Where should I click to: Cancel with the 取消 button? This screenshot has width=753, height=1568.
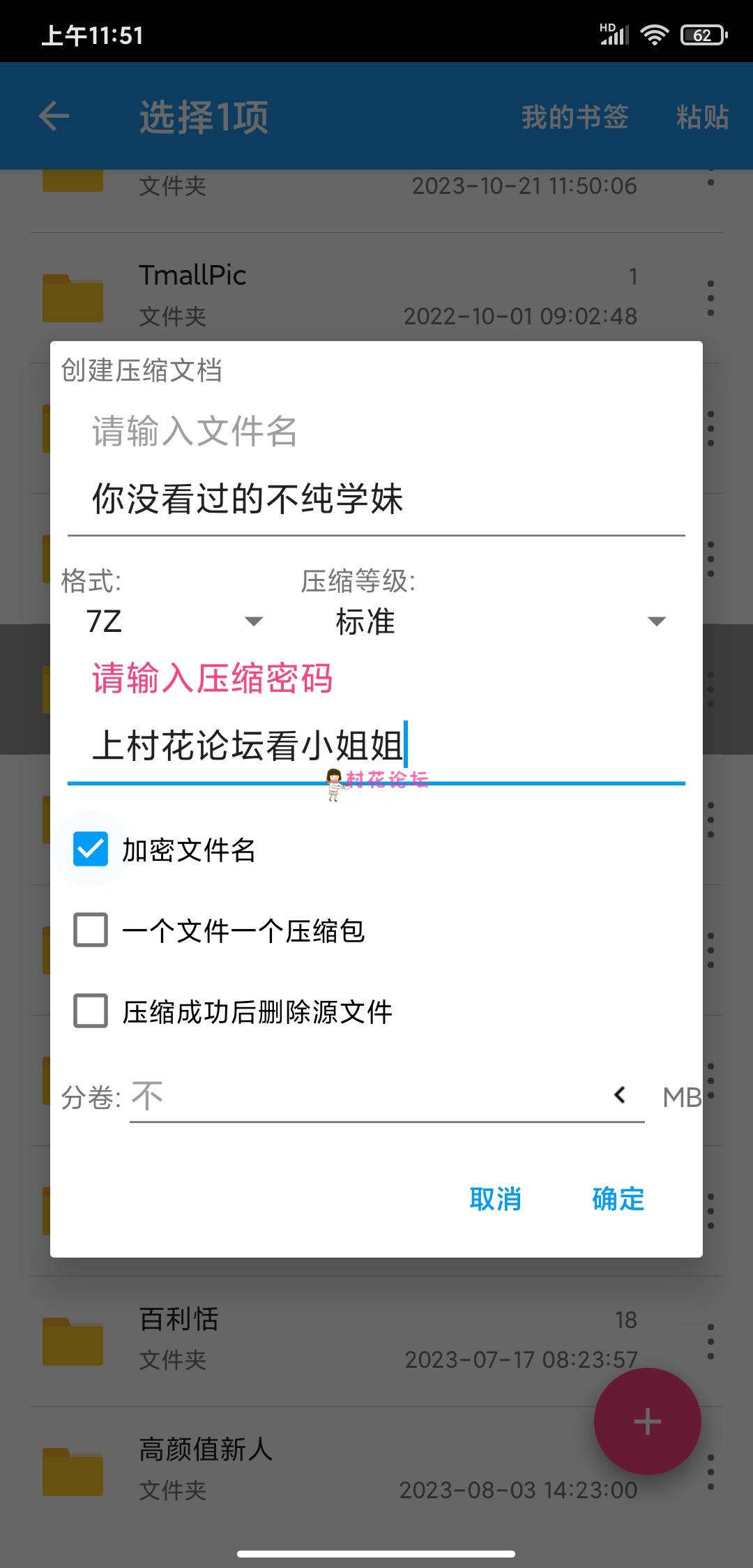(495, 1199)
